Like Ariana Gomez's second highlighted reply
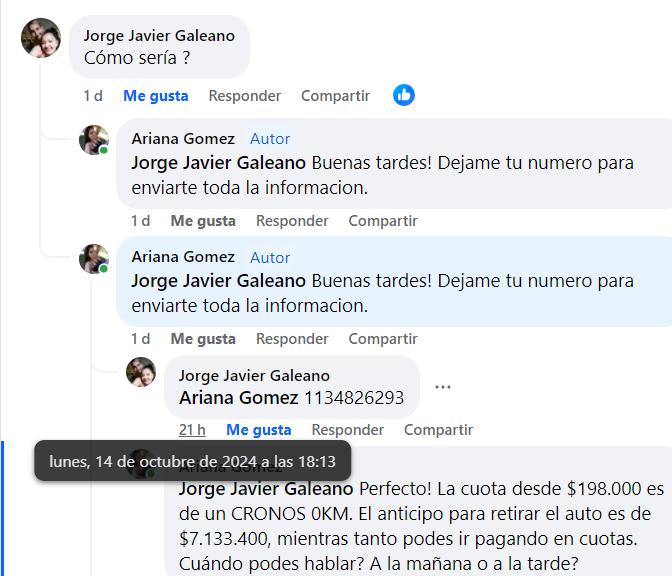 (x=203, y=339)
